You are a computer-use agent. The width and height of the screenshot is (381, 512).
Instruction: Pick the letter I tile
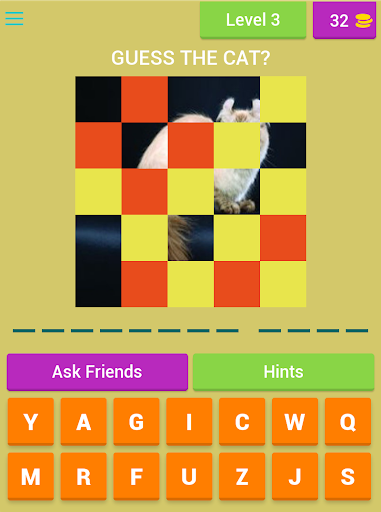(x=189, y=421)
